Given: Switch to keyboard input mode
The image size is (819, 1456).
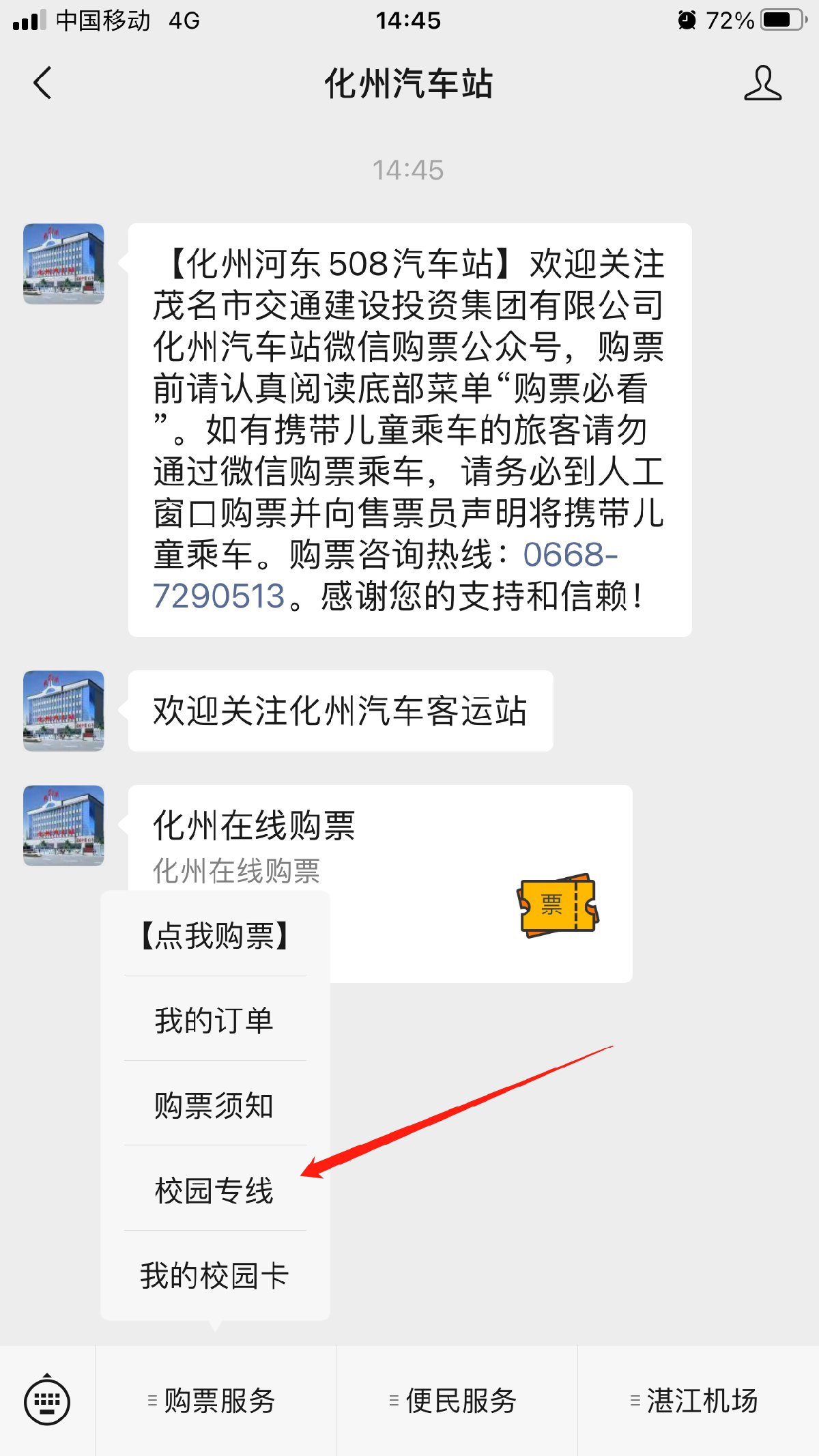Looking at the screenshot, I should click(46, 1401).
